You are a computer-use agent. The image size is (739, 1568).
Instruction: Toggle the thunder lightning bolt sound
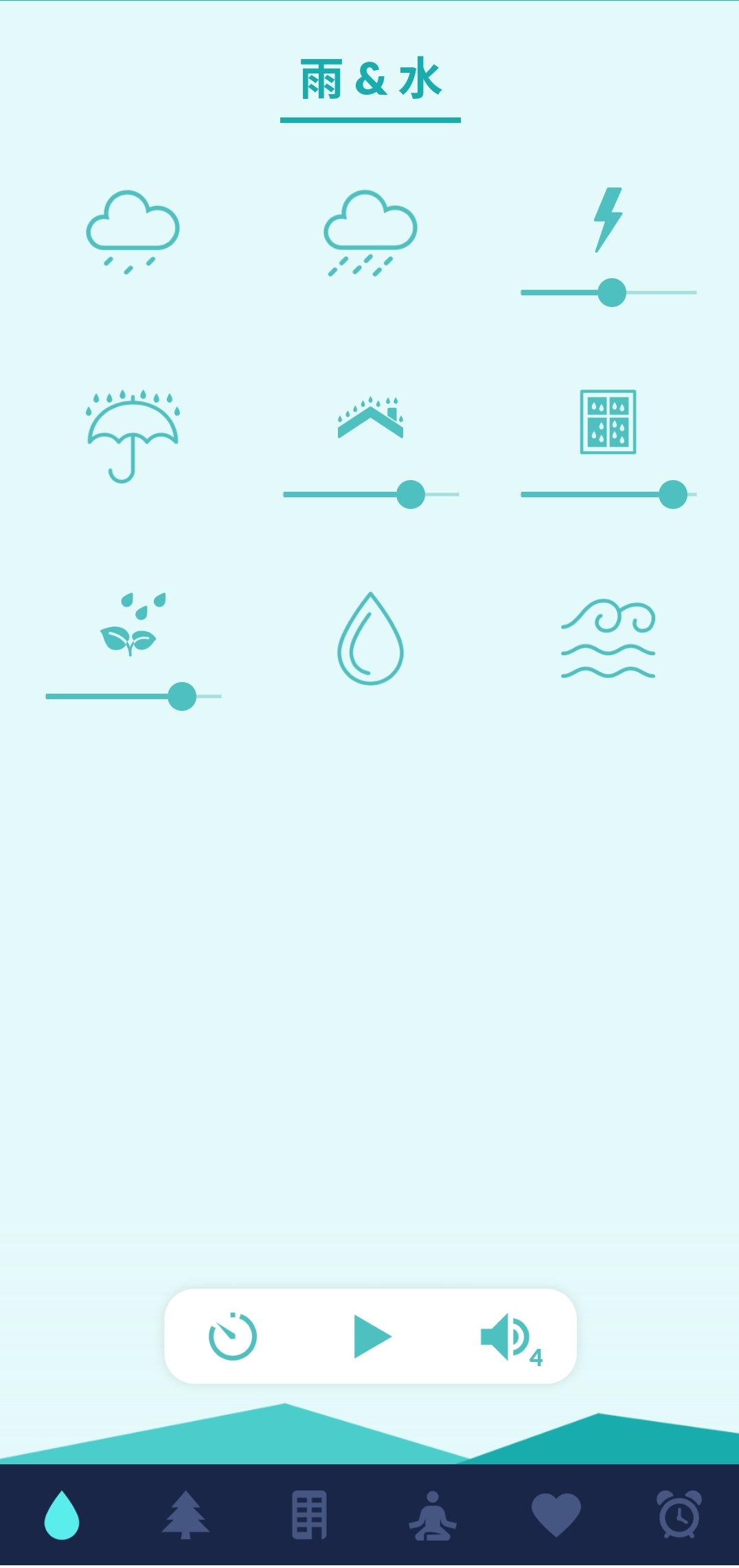[x=608, y=219]
